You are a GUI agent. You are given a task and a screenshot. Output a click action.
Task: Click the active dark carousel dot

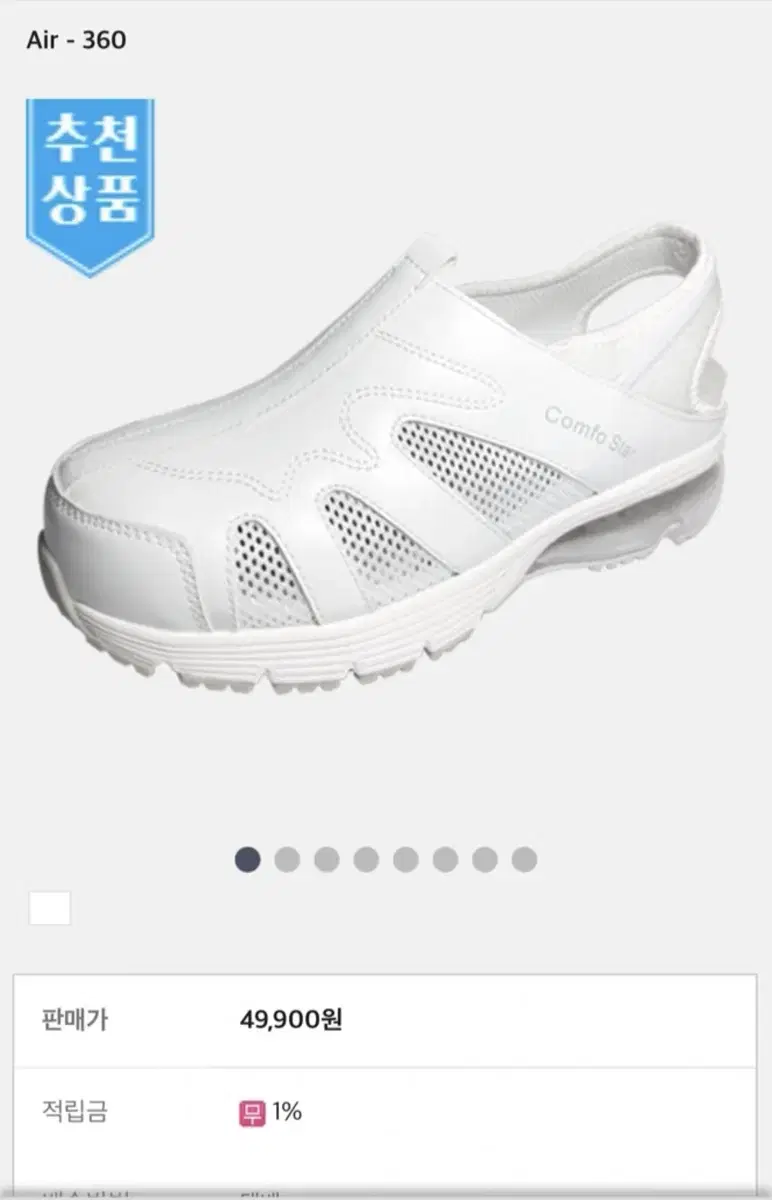point(248,858)
